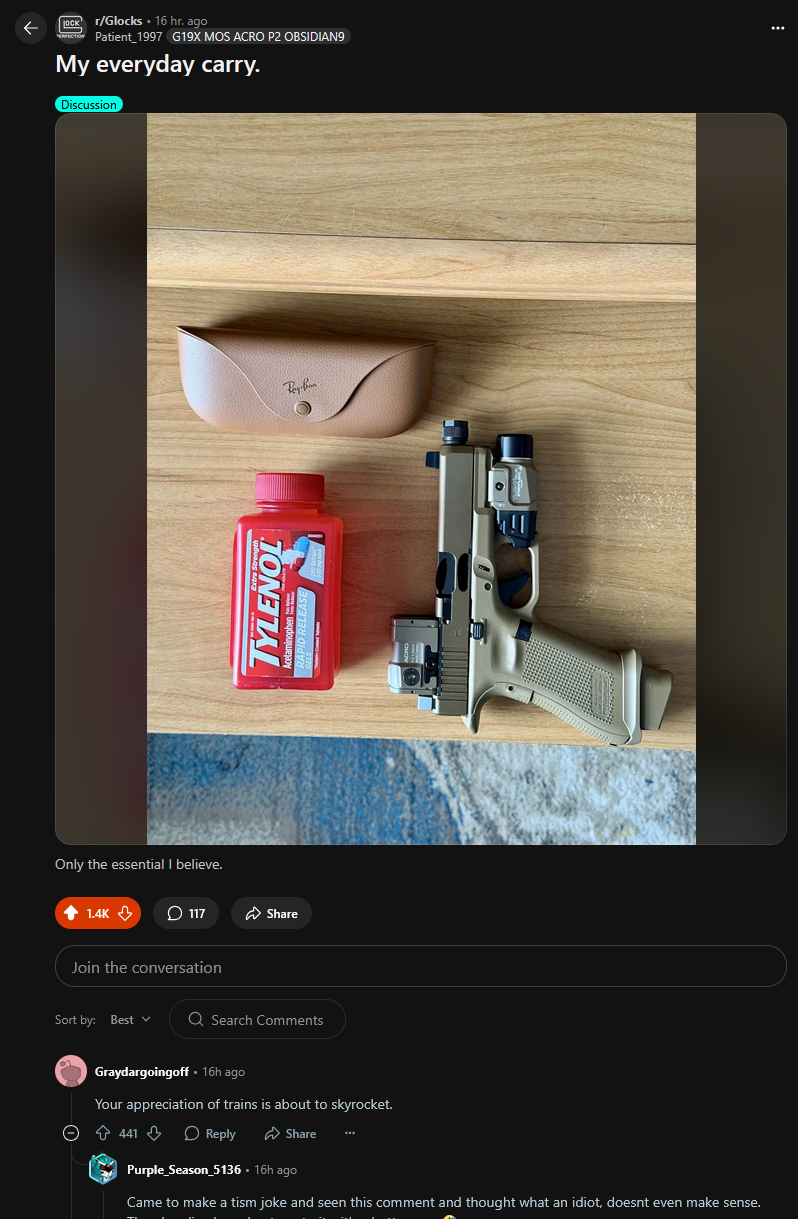
Task: Reply to Graydargoingoff's comment
Action: click(210, 1133)
